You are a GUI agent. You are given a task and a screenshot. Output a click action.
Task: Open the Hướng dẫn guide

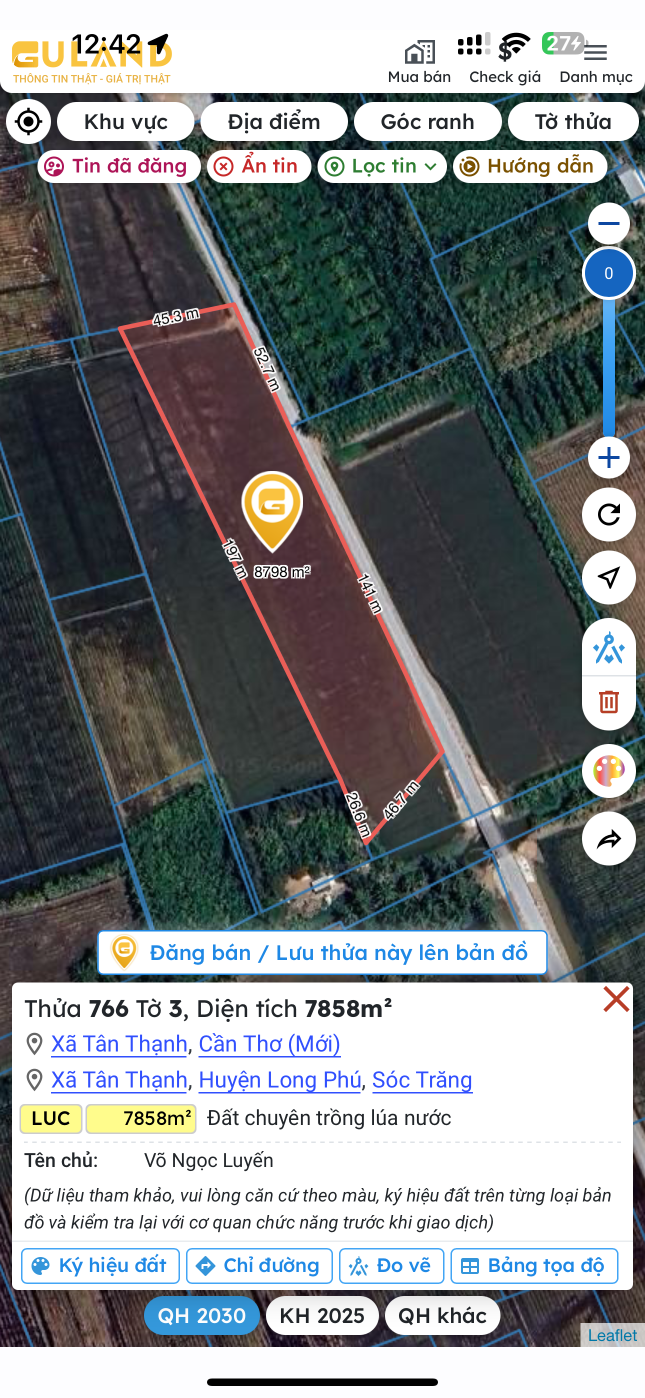tap(529, 166)
